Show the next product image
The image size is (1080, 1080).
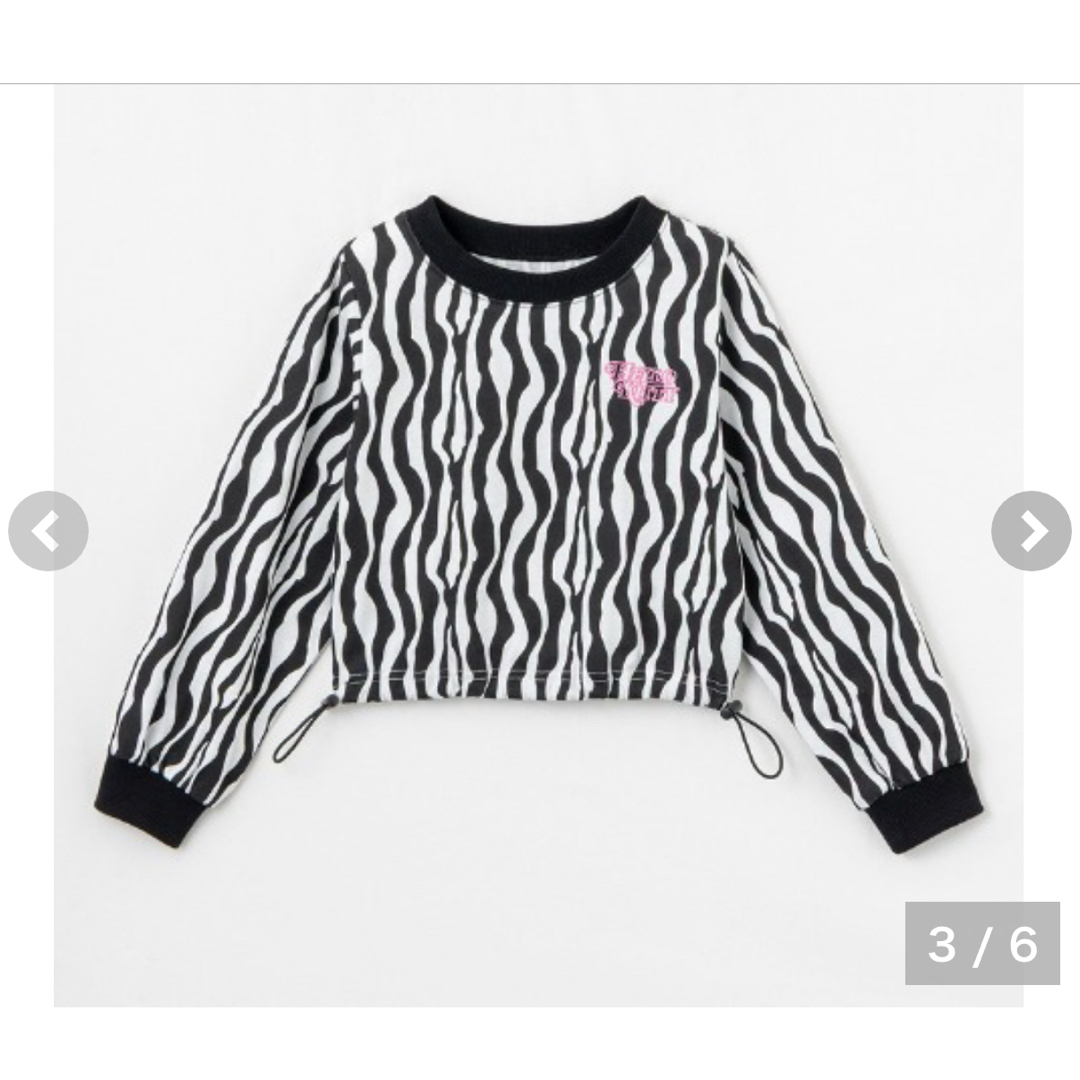[x=1031, y=531]
